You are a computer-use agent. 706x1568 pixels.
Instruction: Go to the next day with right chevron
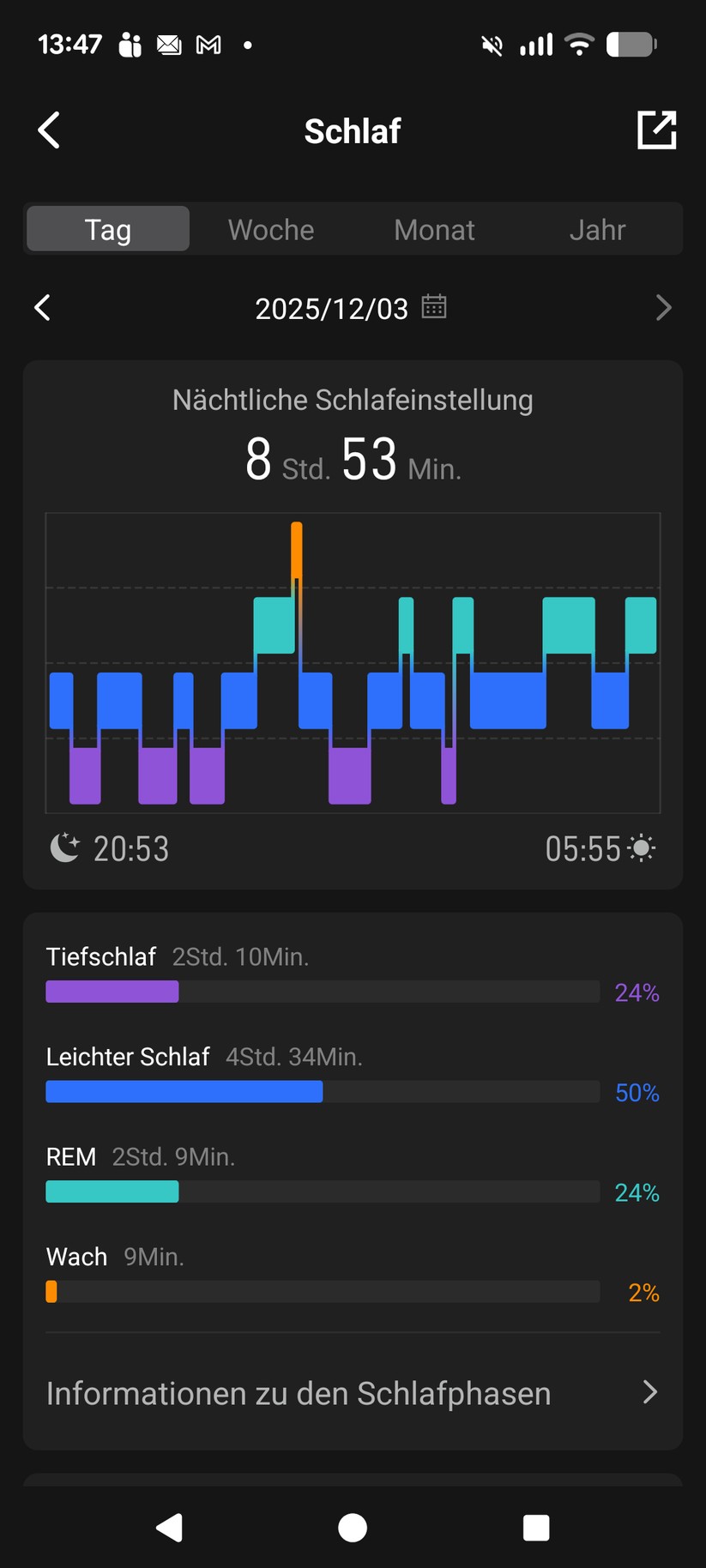663,307
